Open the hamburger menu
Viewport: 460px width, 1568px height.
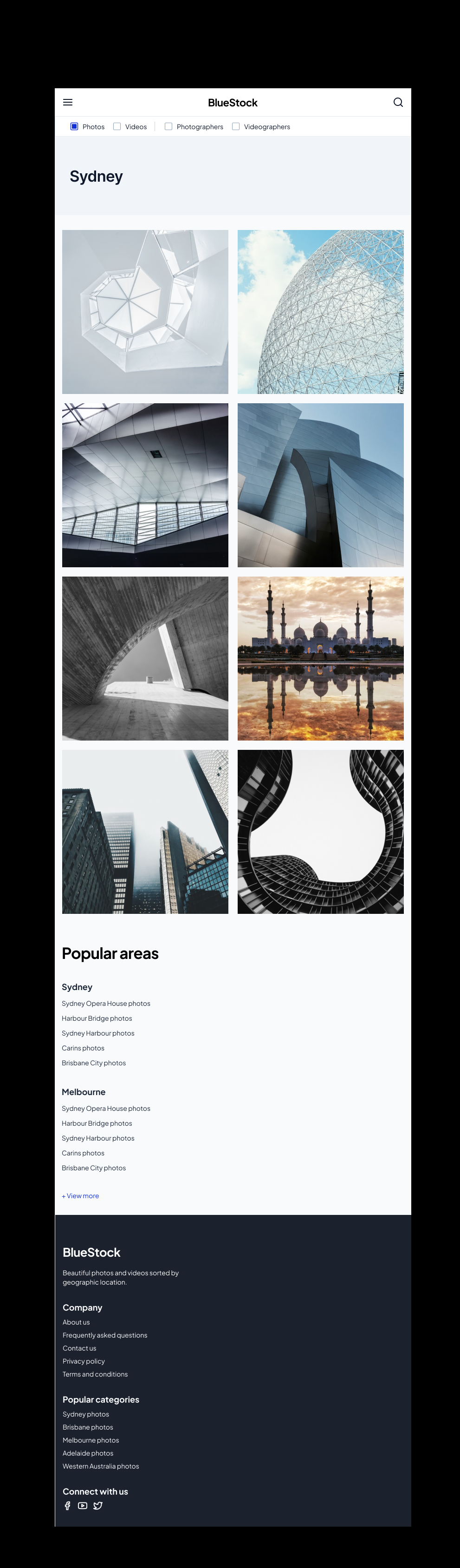click(68, 102)
